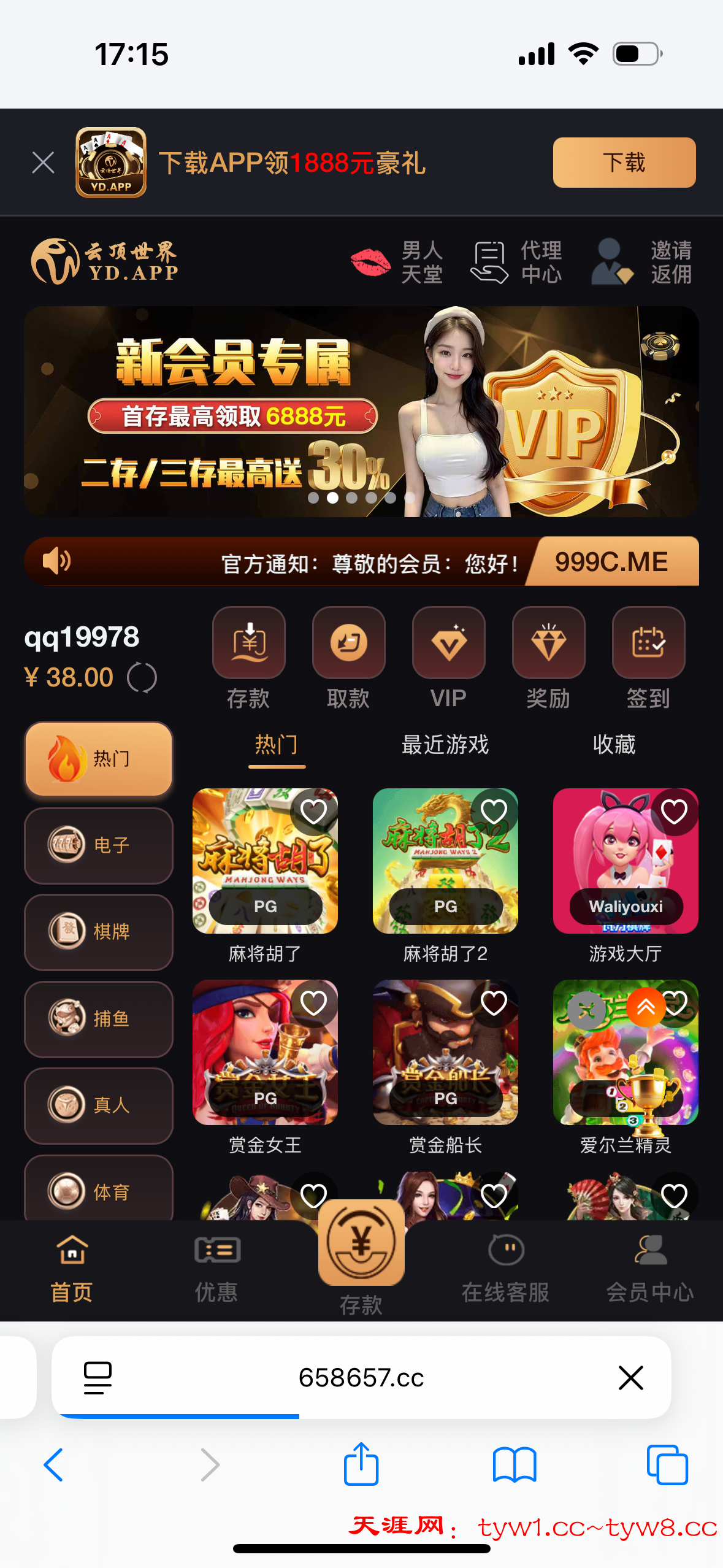The height and width of the screenshot is (1568, 723).
Task: Tap the 下载 button
Action: [624, 163]
